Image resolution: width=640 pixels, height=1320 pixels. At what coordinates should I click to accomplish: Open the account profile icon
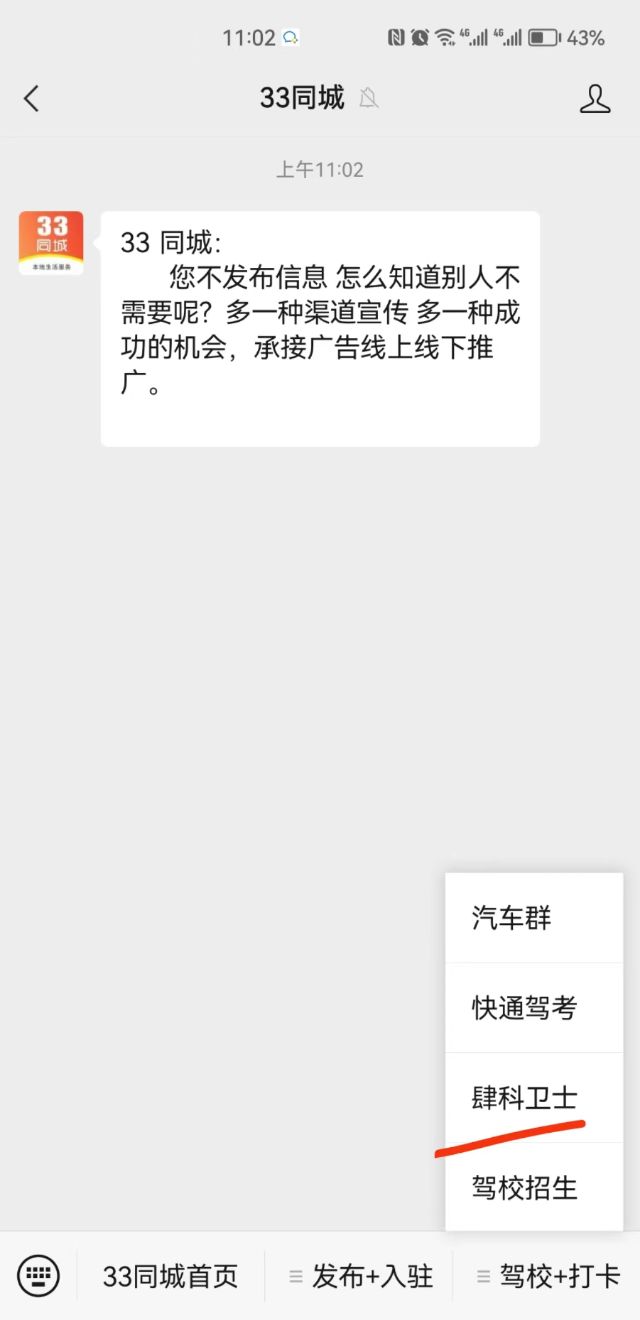pyautogui.click(x=595, y=98)
